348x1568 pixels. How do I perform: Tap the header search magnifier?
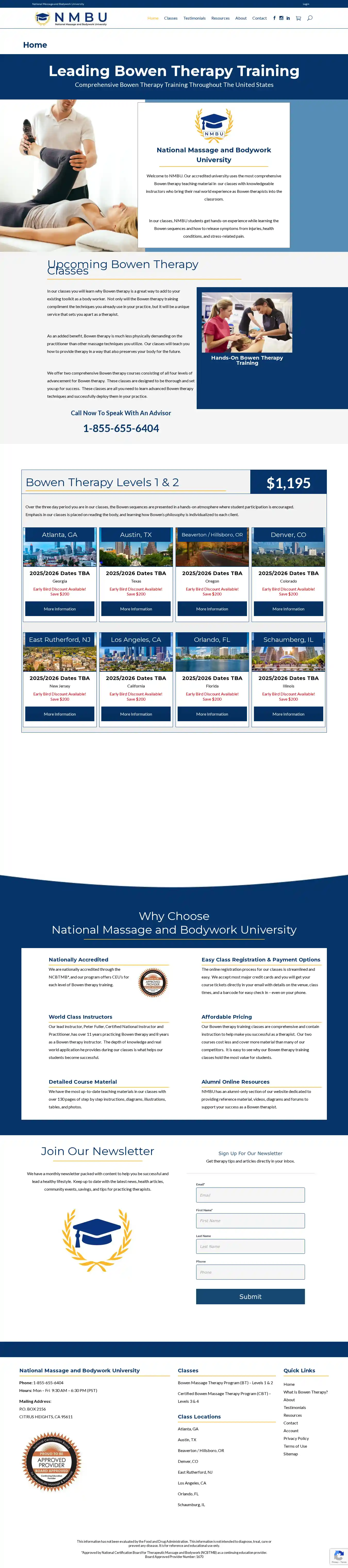click(x=310, y=18)
